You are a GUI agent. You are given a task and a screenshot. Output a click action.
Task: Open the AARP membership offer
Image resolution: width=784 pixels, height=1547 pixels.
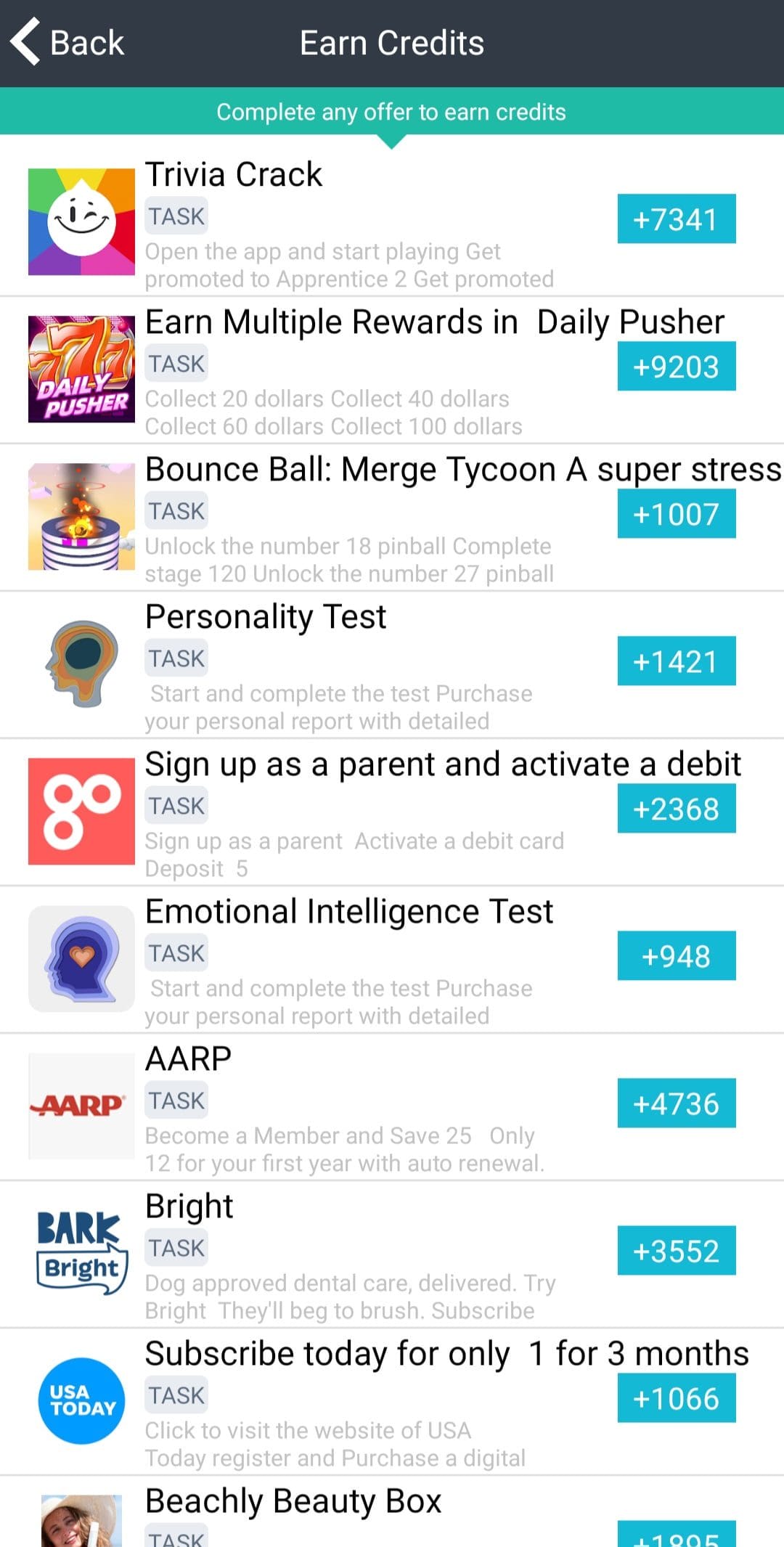click(392, 1106)
